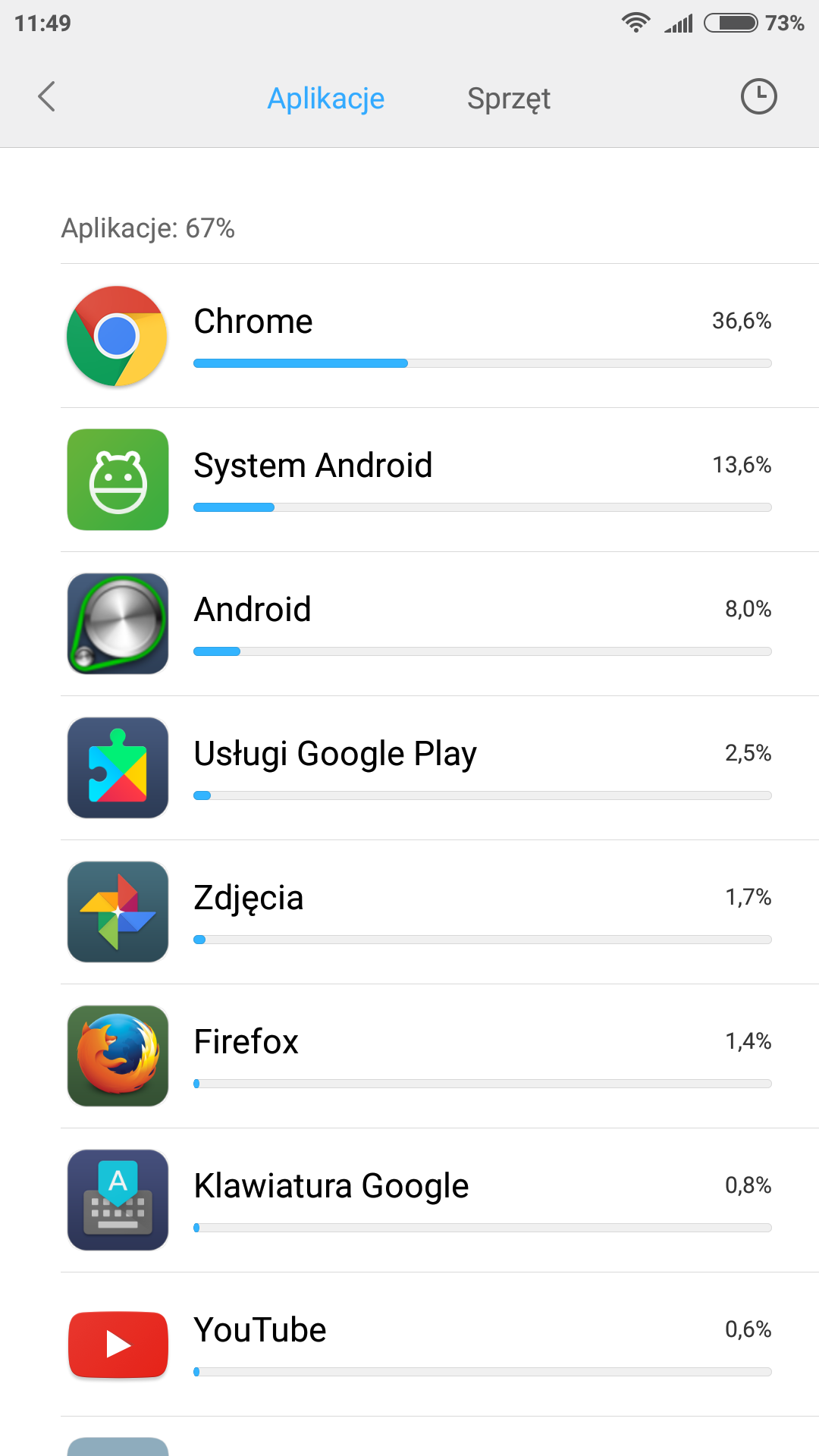Screen dimensions: 819x1456
Task: Open the battery usage history clock icon
Action: tap(758, 96)
